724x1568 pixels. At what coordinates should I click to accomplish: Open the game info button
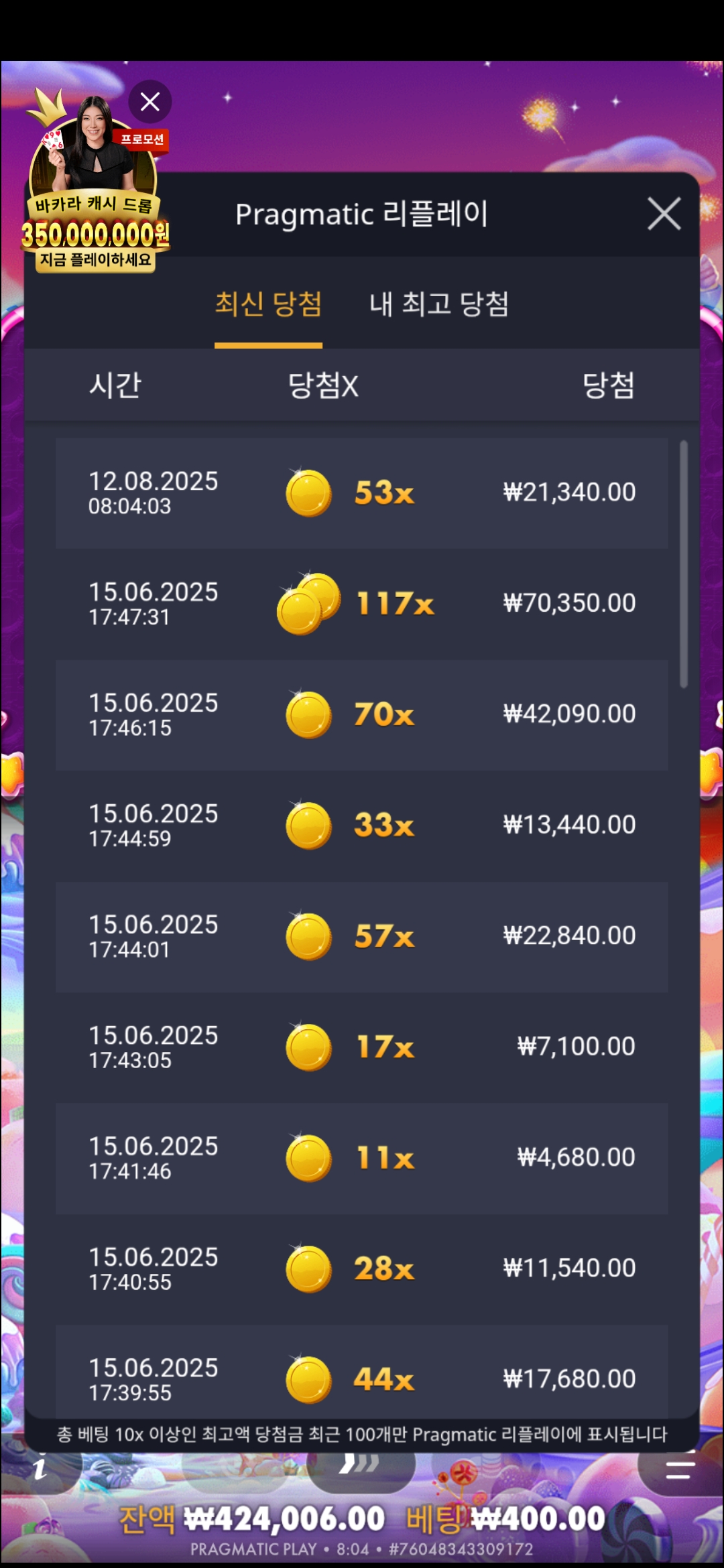click(40, 1469)
